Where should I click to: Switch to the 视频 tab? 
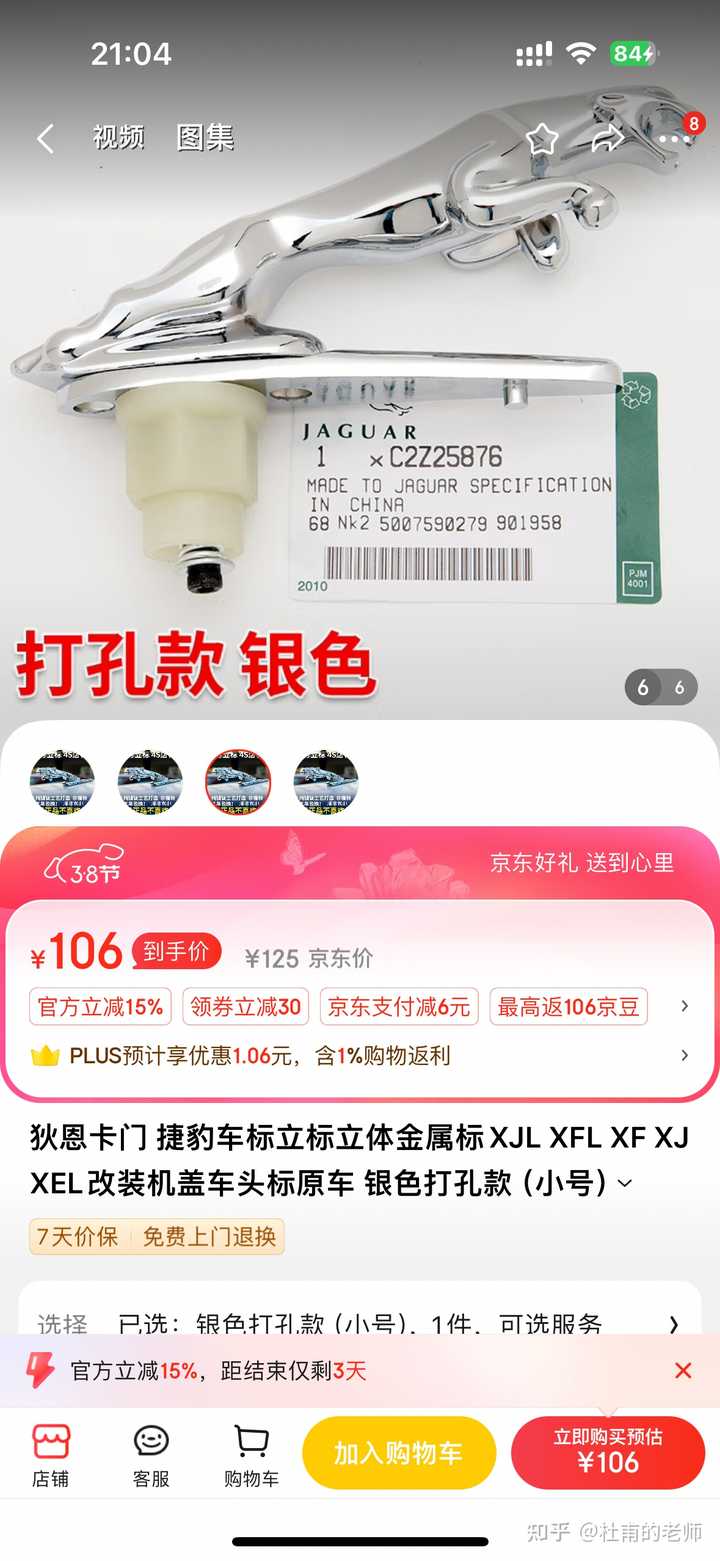coord(118,137)
